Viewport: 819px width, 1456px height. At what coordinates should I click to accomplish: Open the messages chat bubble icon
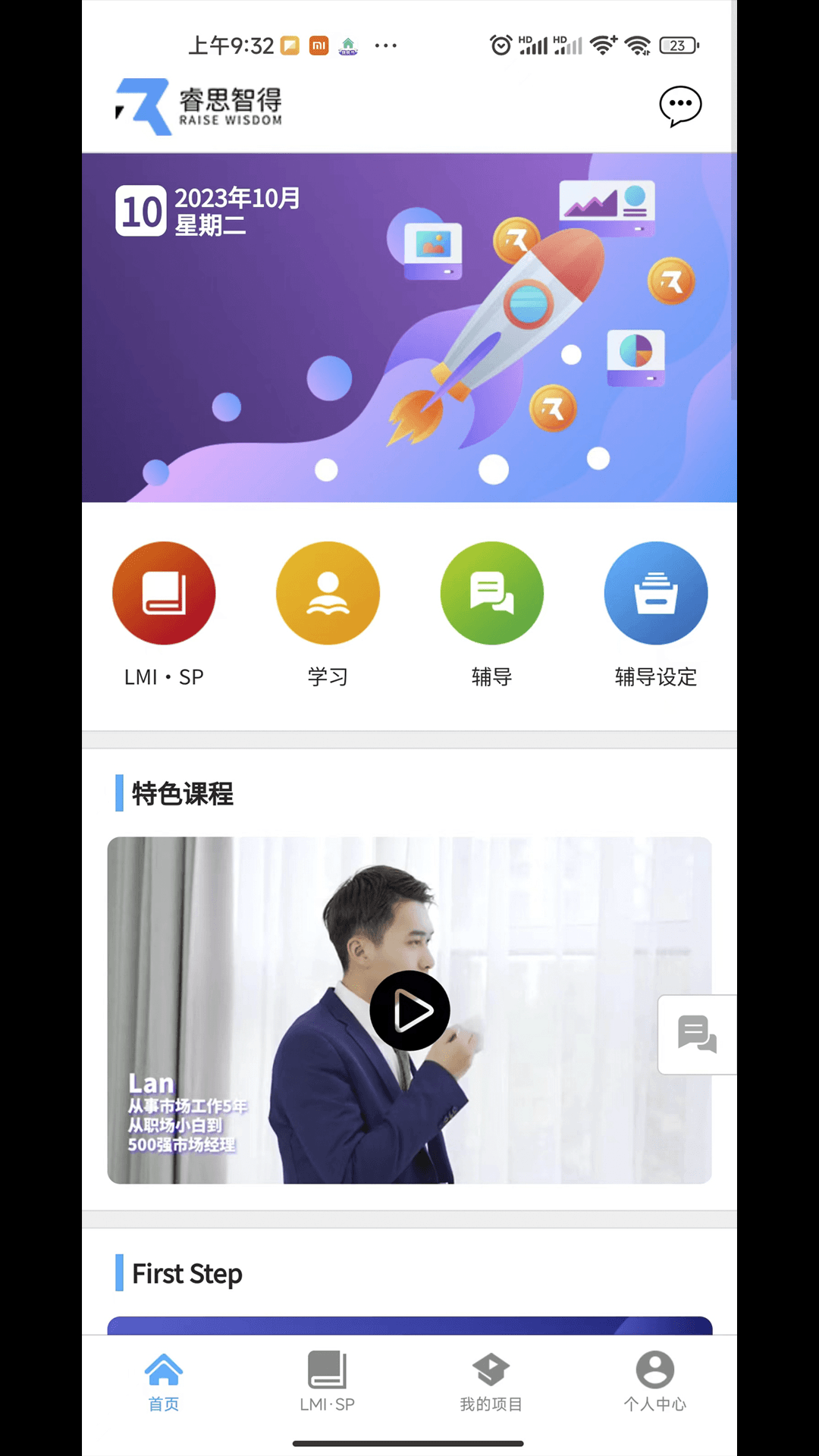click(x=680, y=106)
